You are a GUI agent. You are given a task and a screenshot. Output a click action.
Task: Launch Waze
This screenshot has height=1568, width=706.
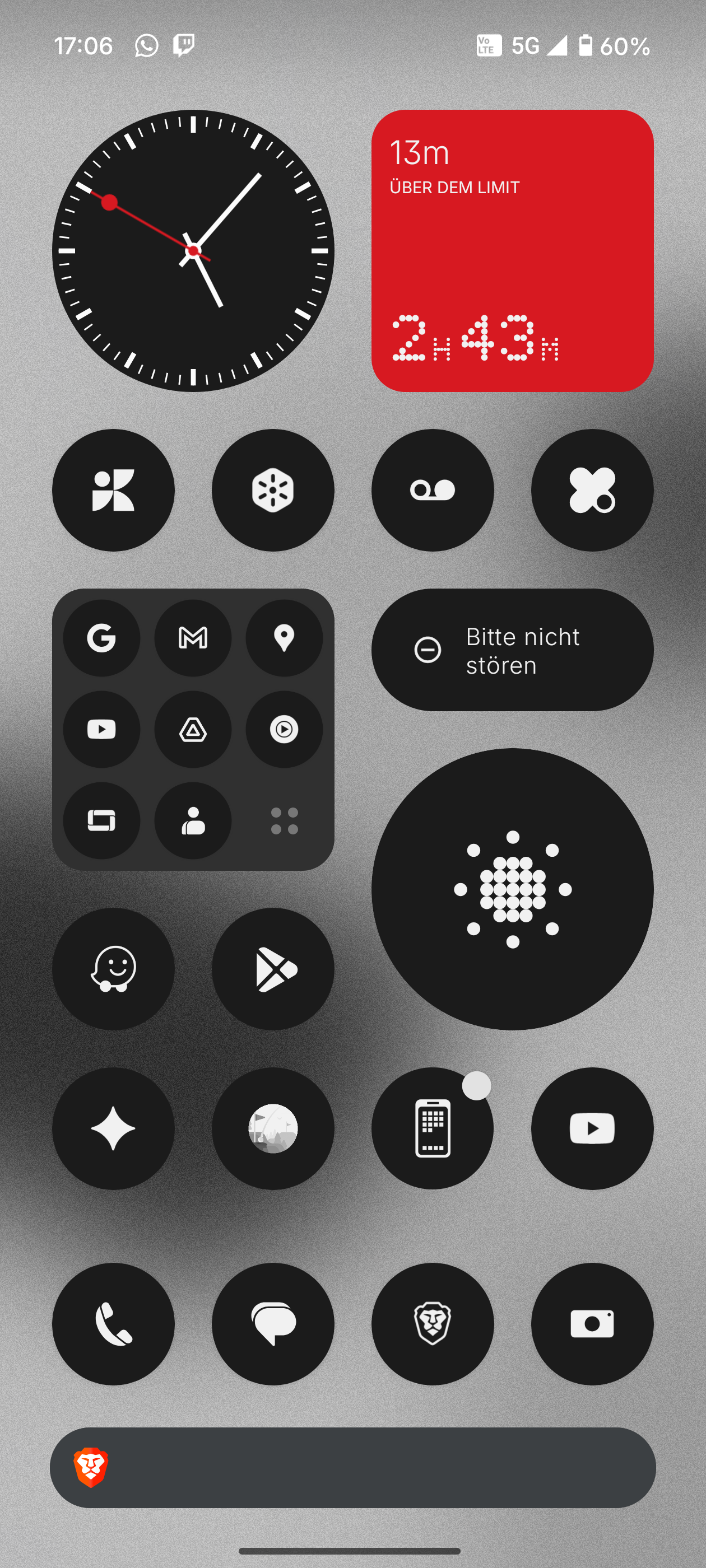tap(113, 968)
